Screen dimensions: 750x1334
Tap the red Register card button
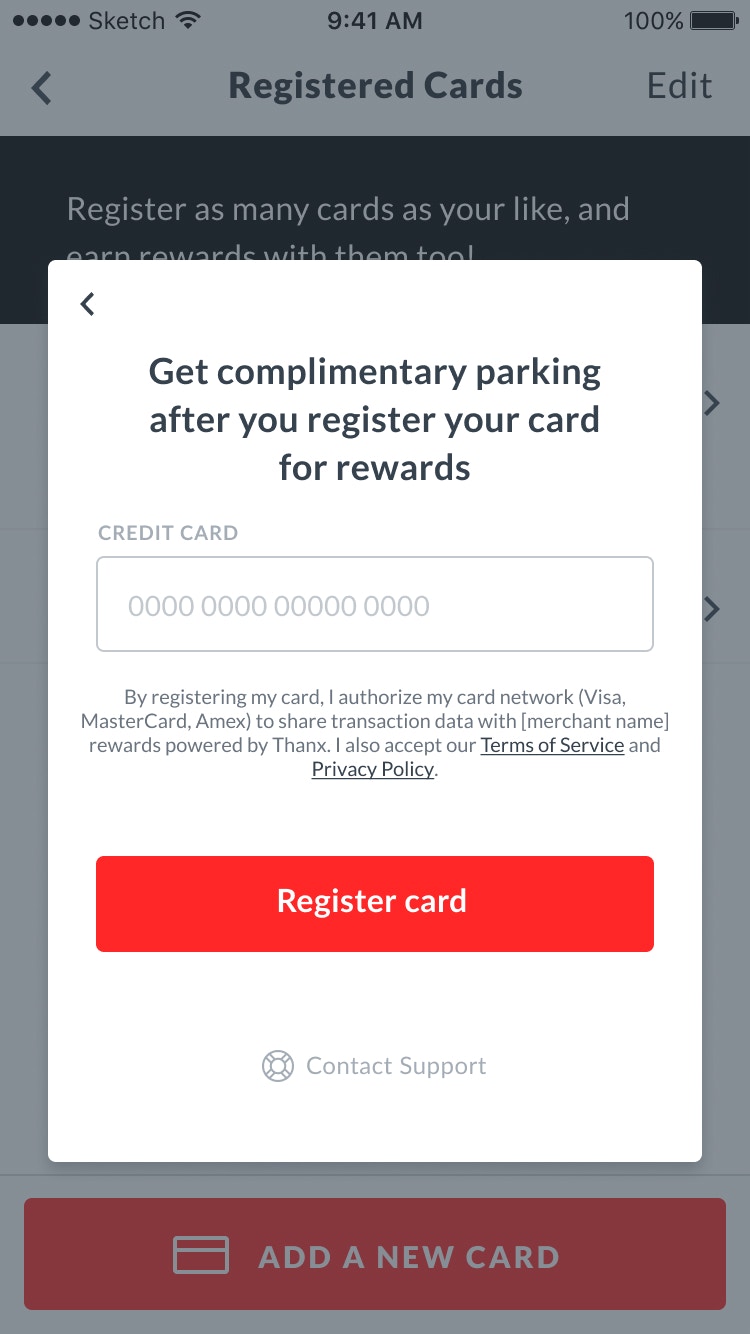coord(374,903)
